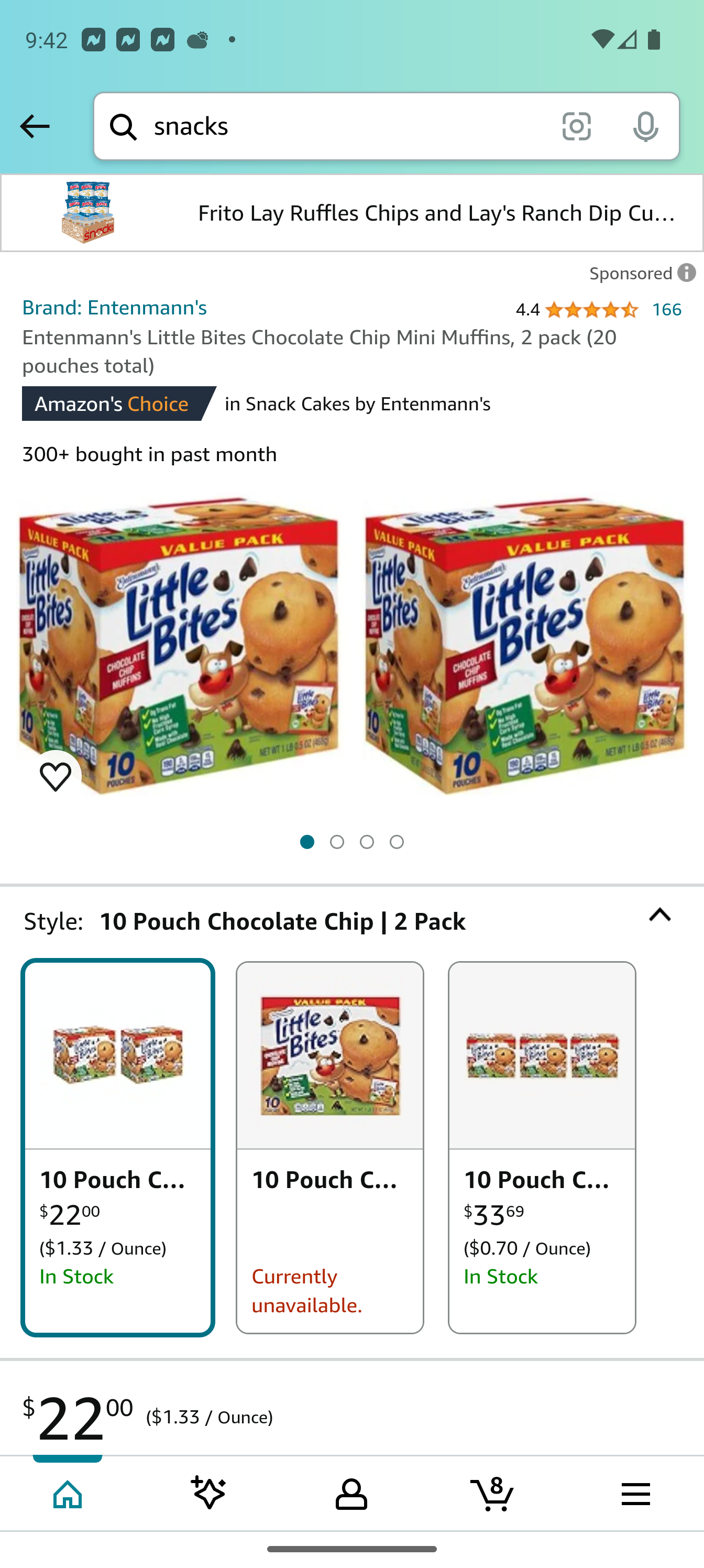
Task: Select the $22.00 2 Pack style
Action: point(118,1147)
